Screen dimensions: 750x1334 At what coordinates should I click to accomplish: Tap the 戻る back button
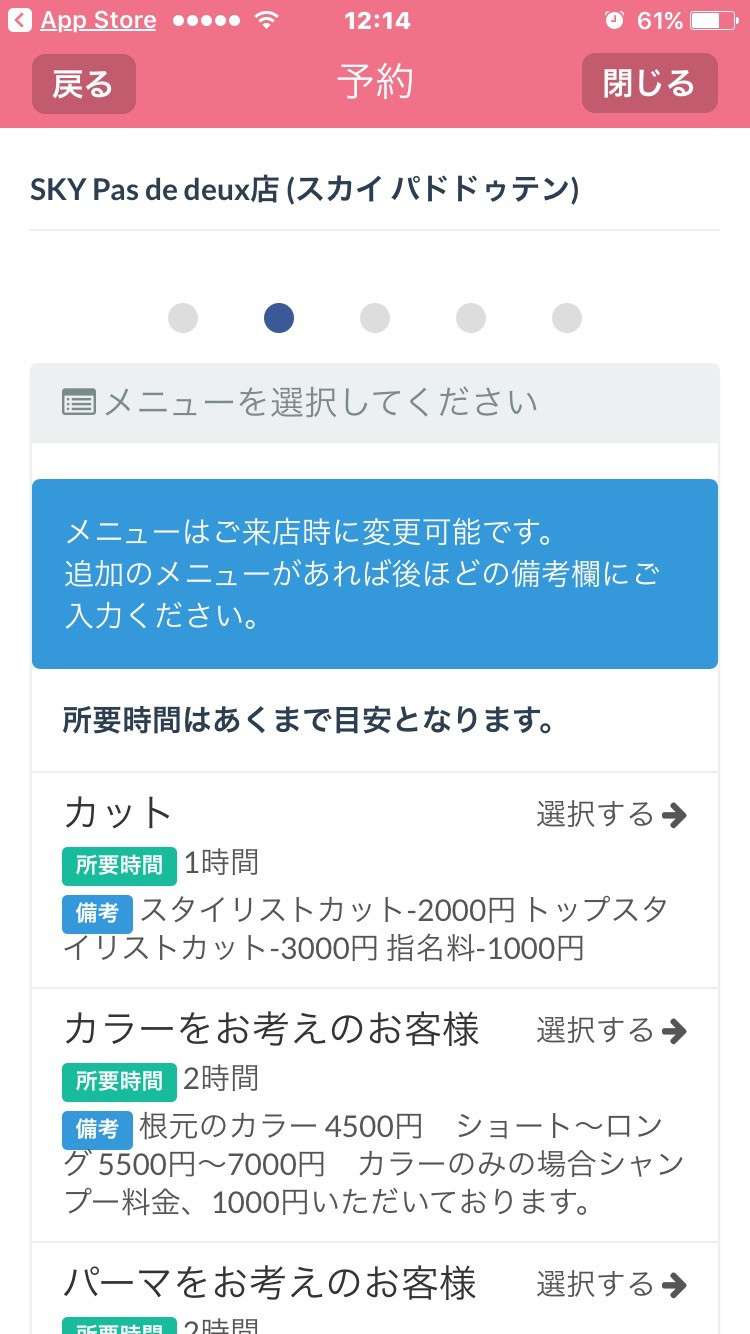click(84, 84)
